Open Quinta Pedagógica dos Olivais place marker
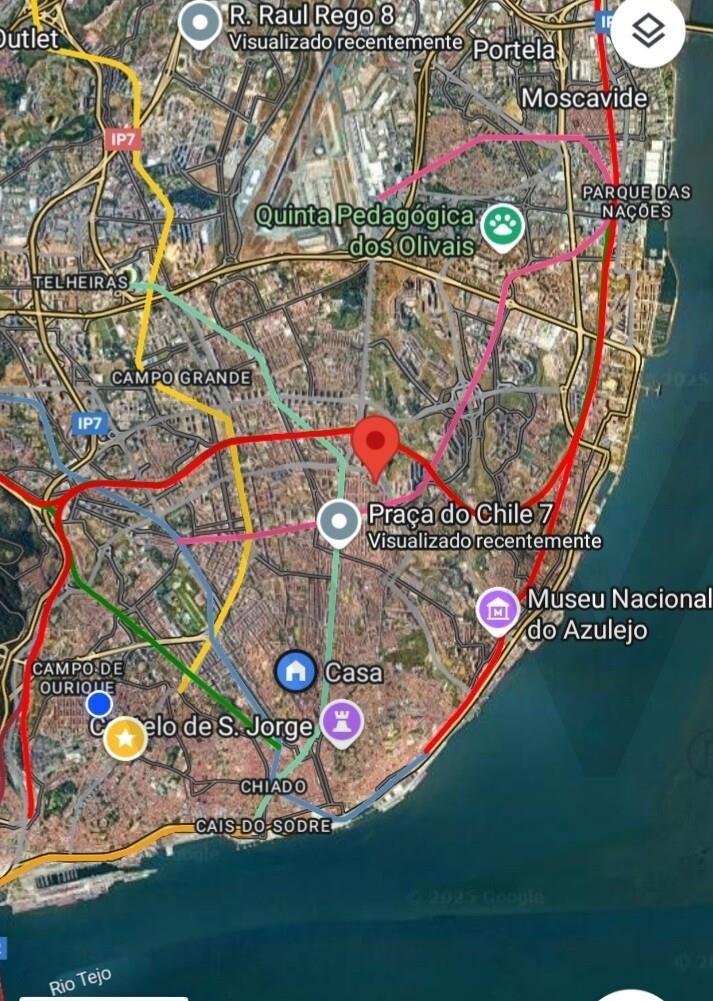 tap(502, 228)
